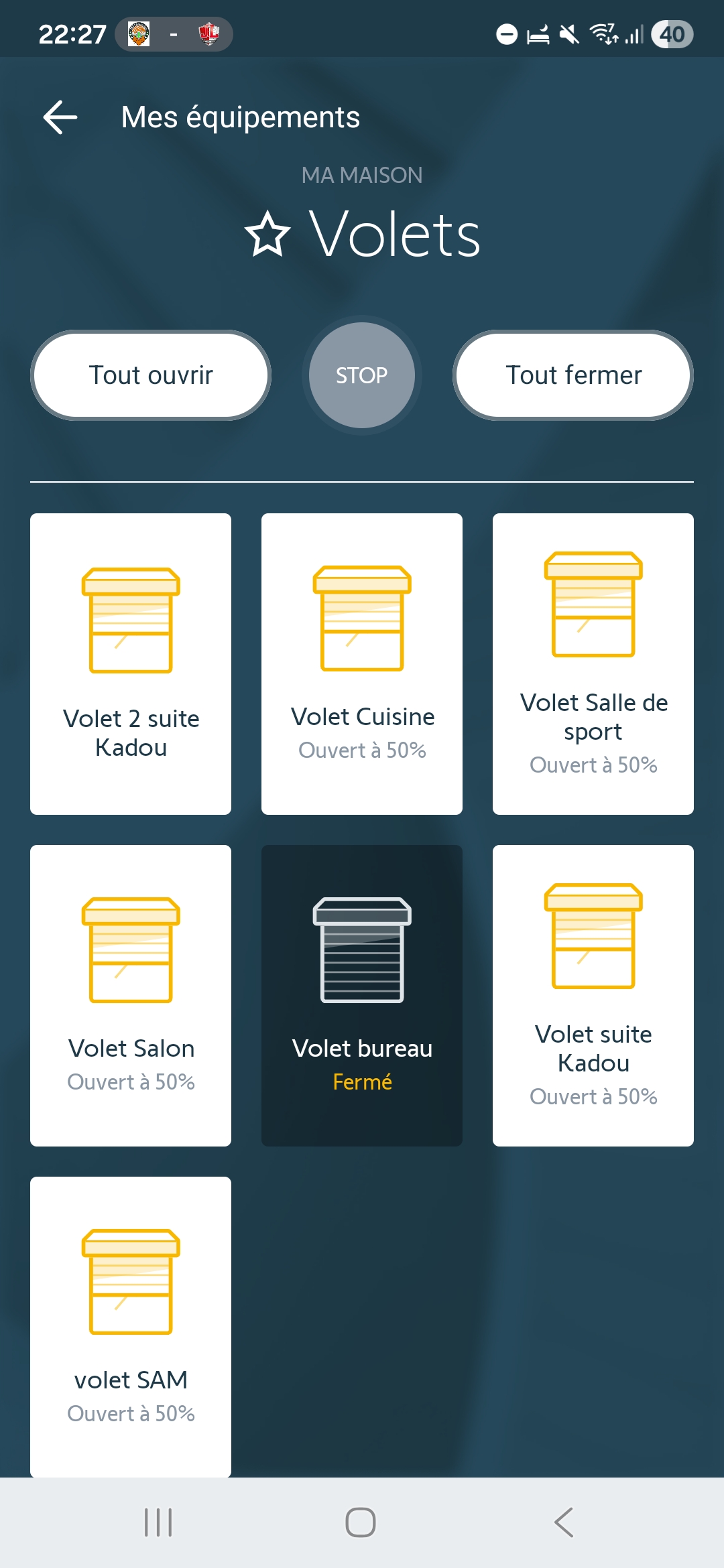Close all shutters with Tout fermer

coord(573,375)
